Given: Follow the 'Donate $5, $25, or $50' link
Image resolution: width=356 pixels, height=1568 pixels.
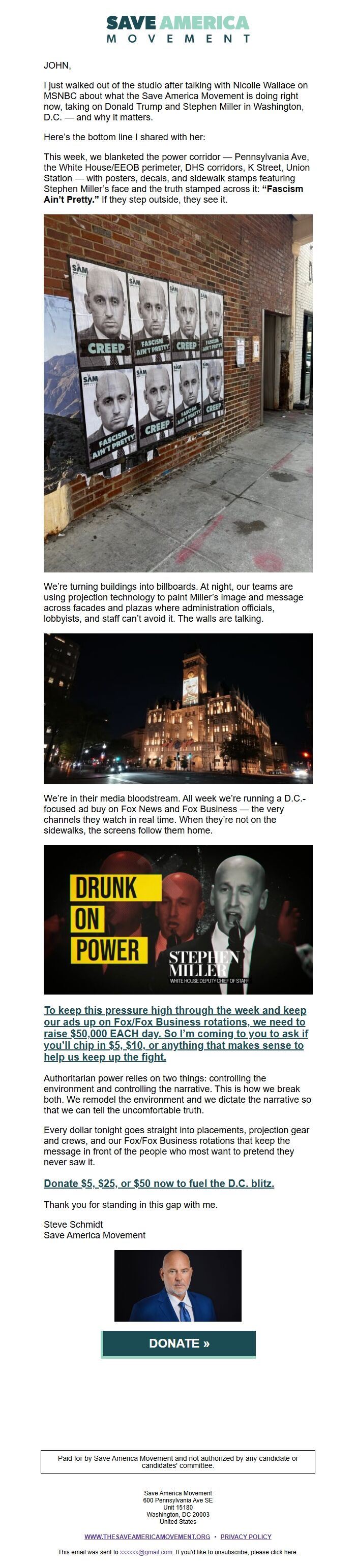Looking at the screenshot, I should click(159, 1183).
